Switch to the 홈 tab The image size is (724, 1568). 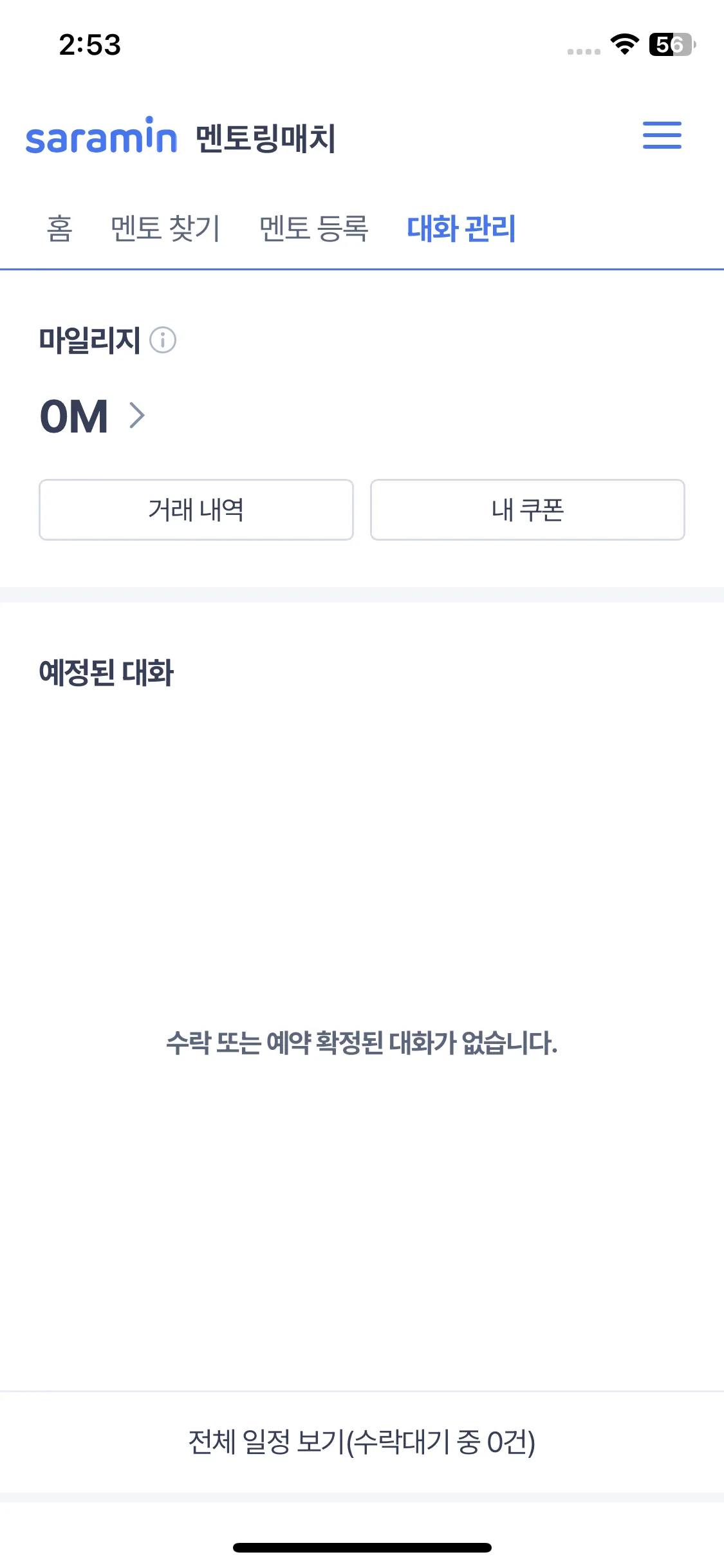click(x=59, y=229)
